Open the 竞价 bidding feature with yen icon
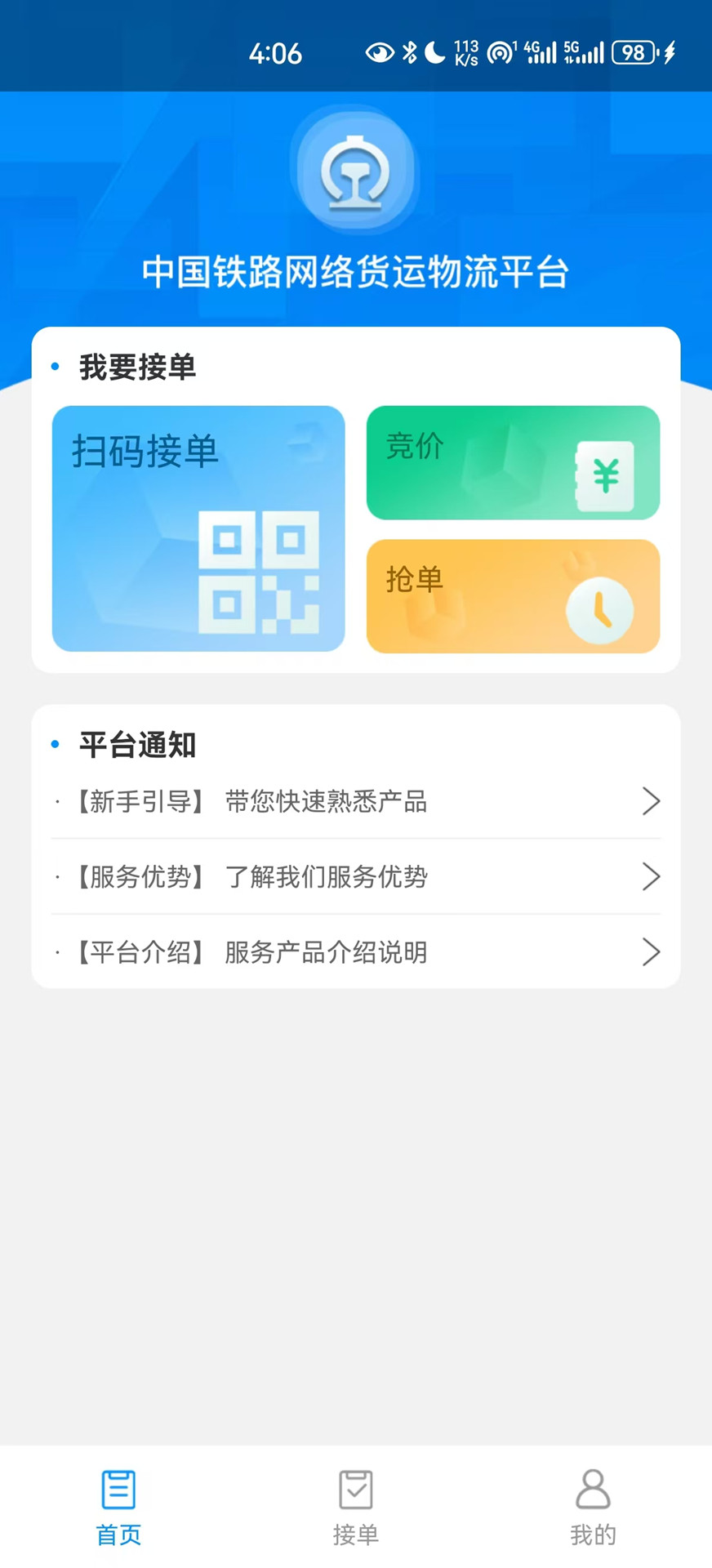The image size is (712, 1568). pos(513,463)
